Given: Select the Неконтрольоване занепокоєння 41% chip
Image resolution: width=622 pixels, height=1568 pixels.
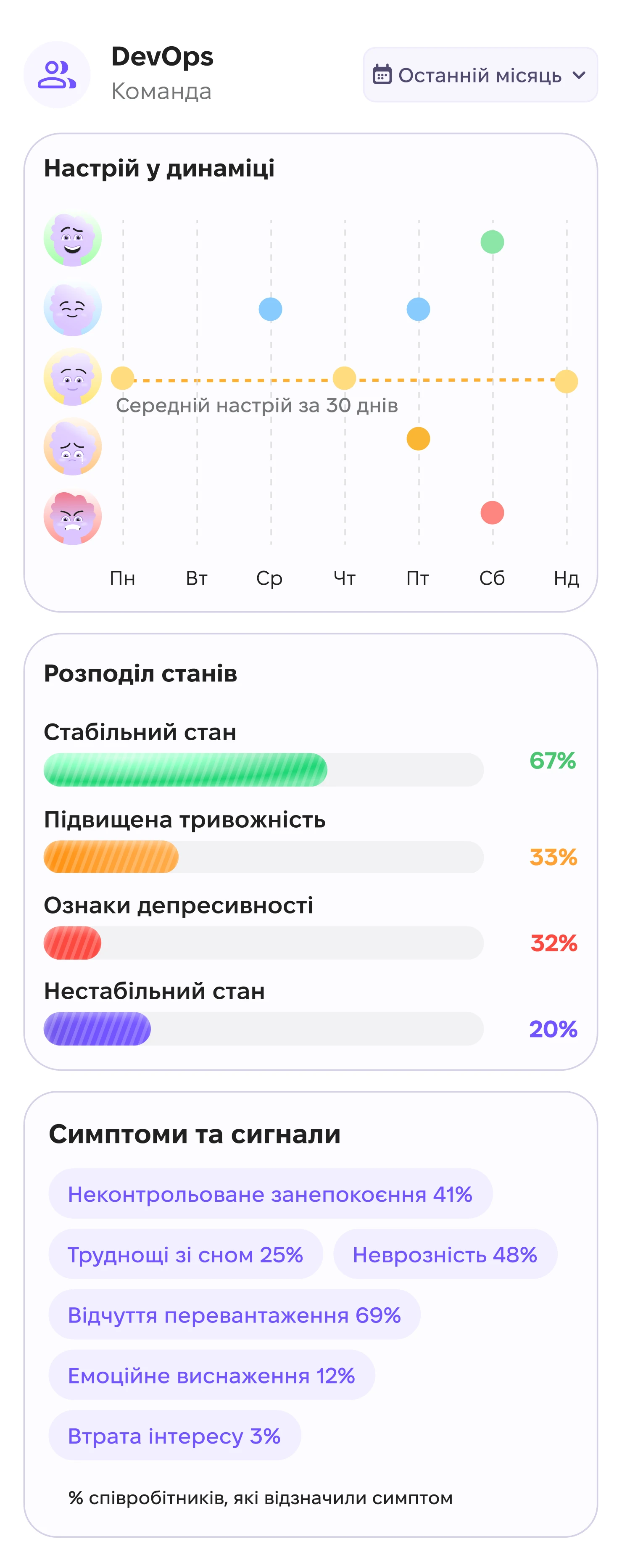Looking at the screenshot, I should click(270, 1193).
